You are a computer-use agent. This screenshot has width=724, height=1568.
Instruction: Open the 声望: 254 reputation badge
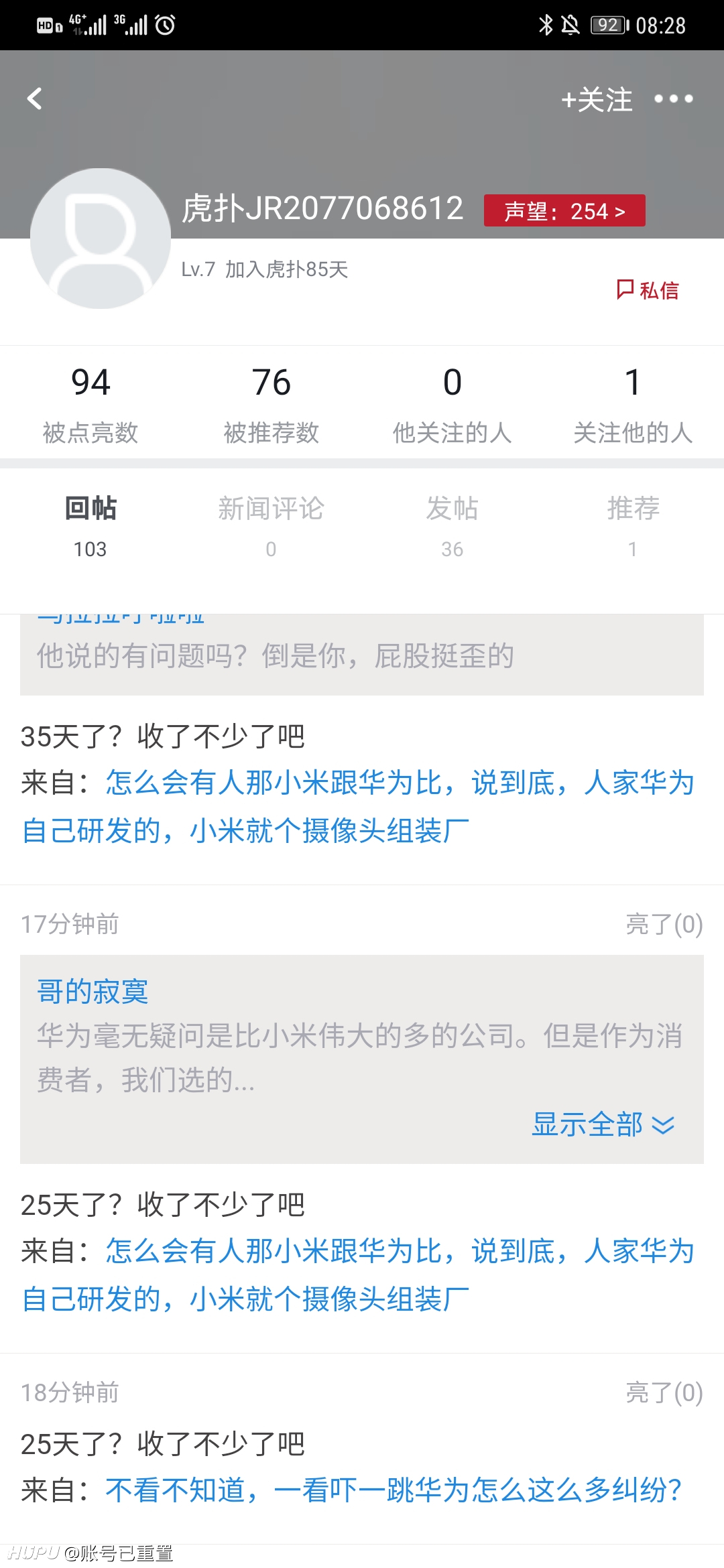564,210
